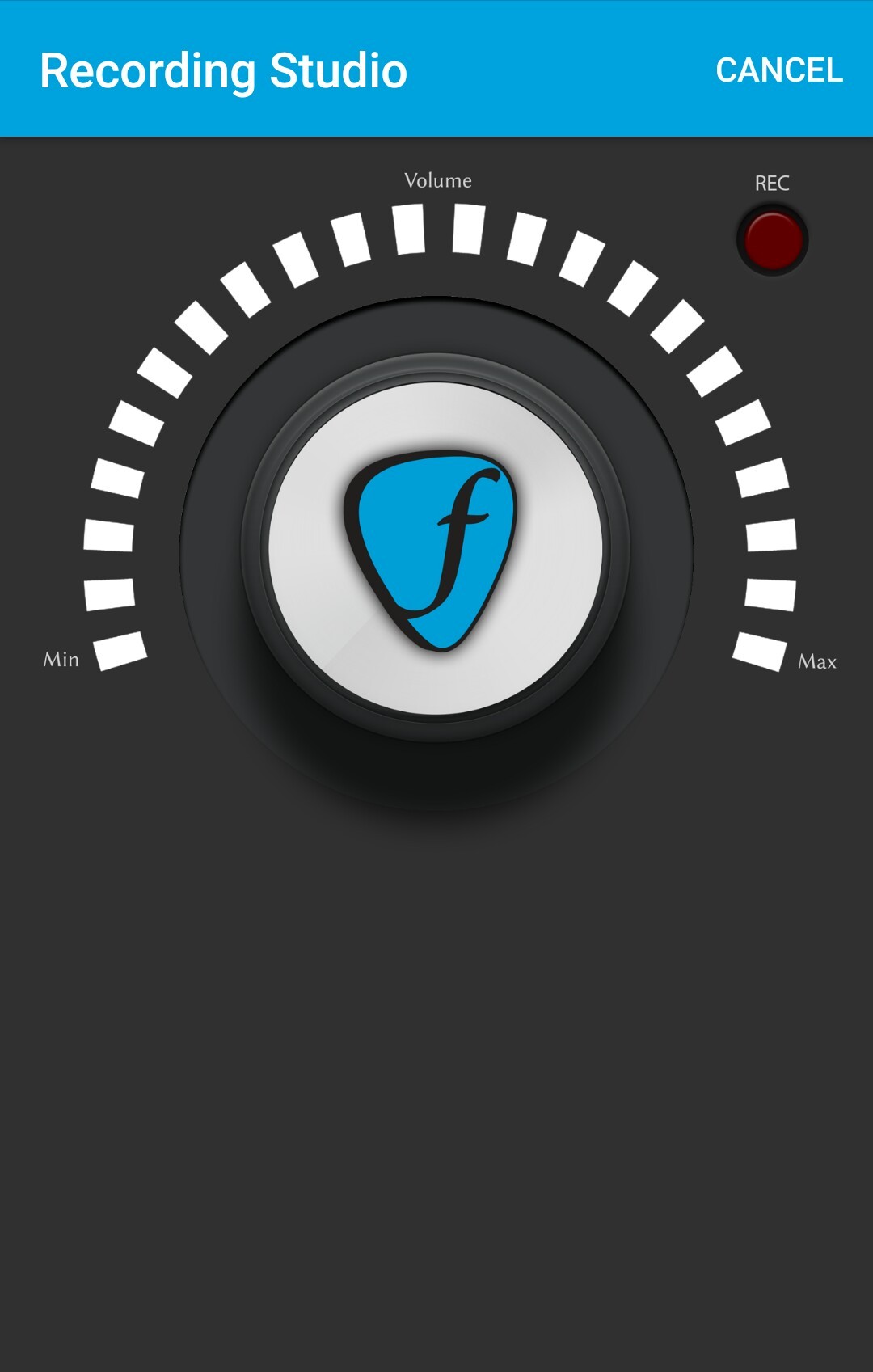Tap the volume knob with guitar pick
873x1372 pixels.
tap(436, 548)
